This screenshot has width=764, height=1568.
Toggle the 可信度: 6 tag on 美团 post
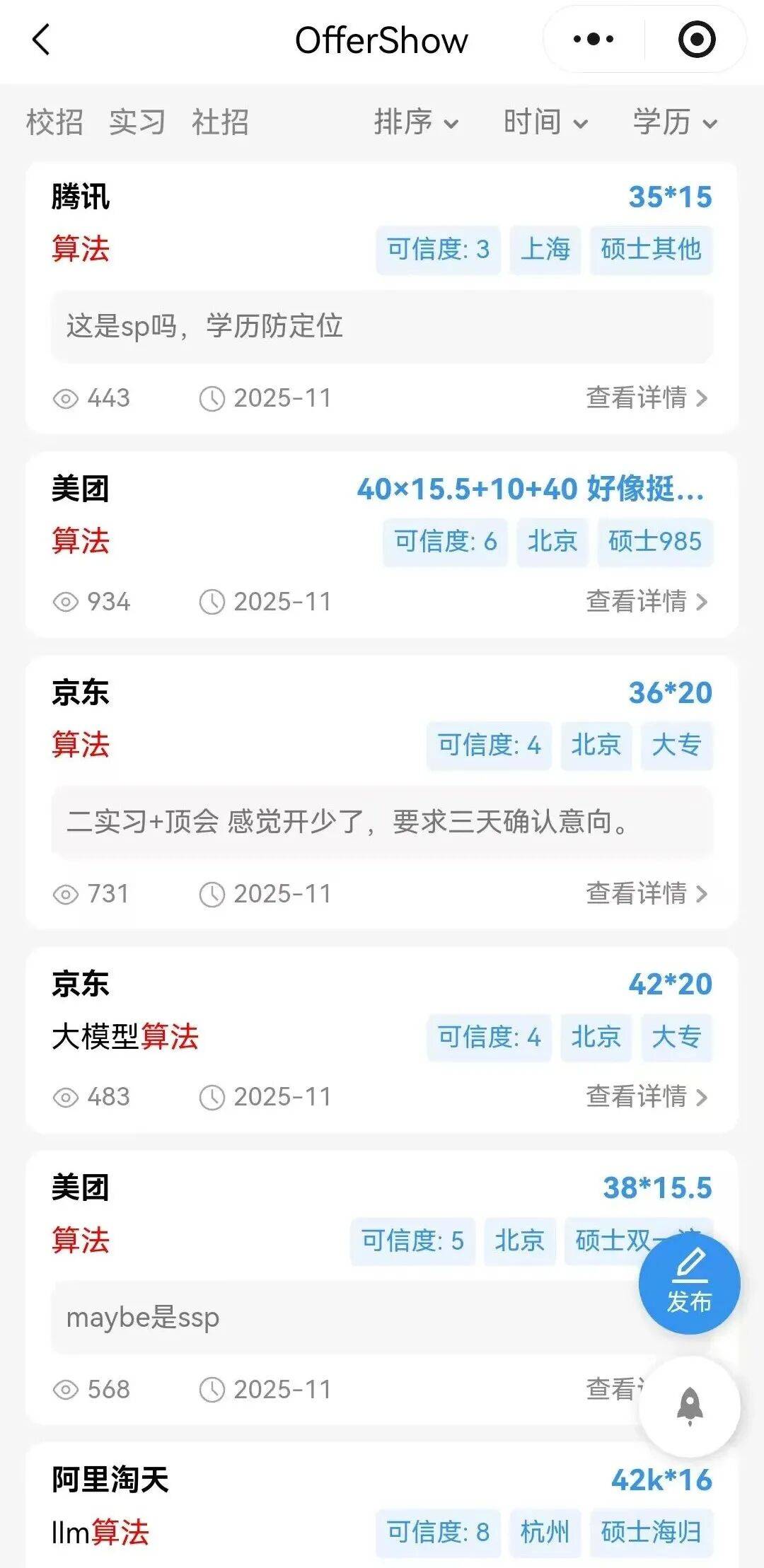click(x=446, y=541)
